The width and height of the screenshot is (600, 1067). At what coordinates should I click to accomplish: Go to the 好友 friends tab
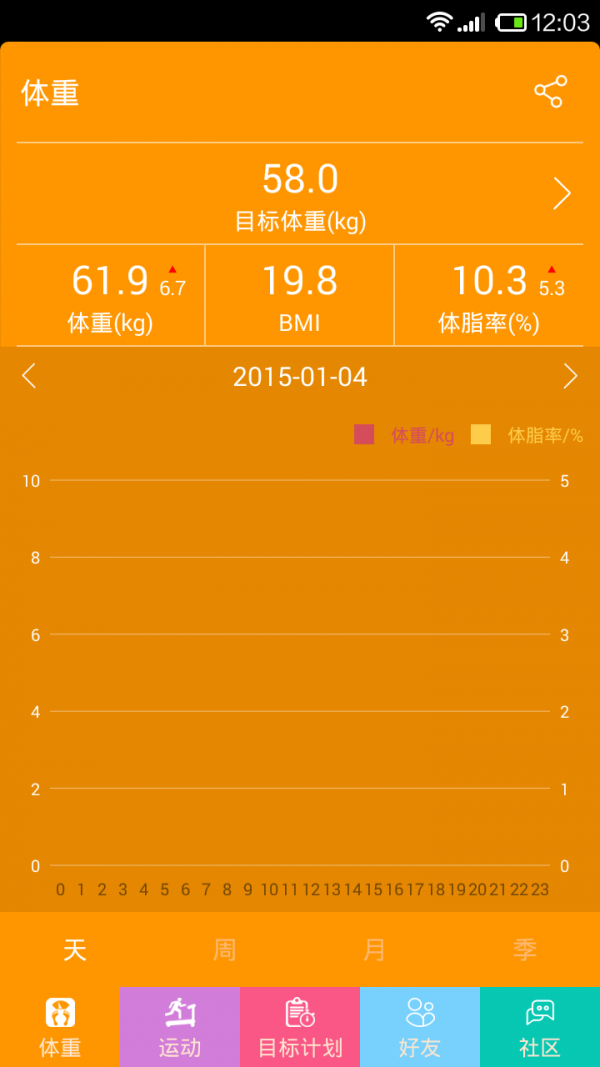coord(420,1027)
